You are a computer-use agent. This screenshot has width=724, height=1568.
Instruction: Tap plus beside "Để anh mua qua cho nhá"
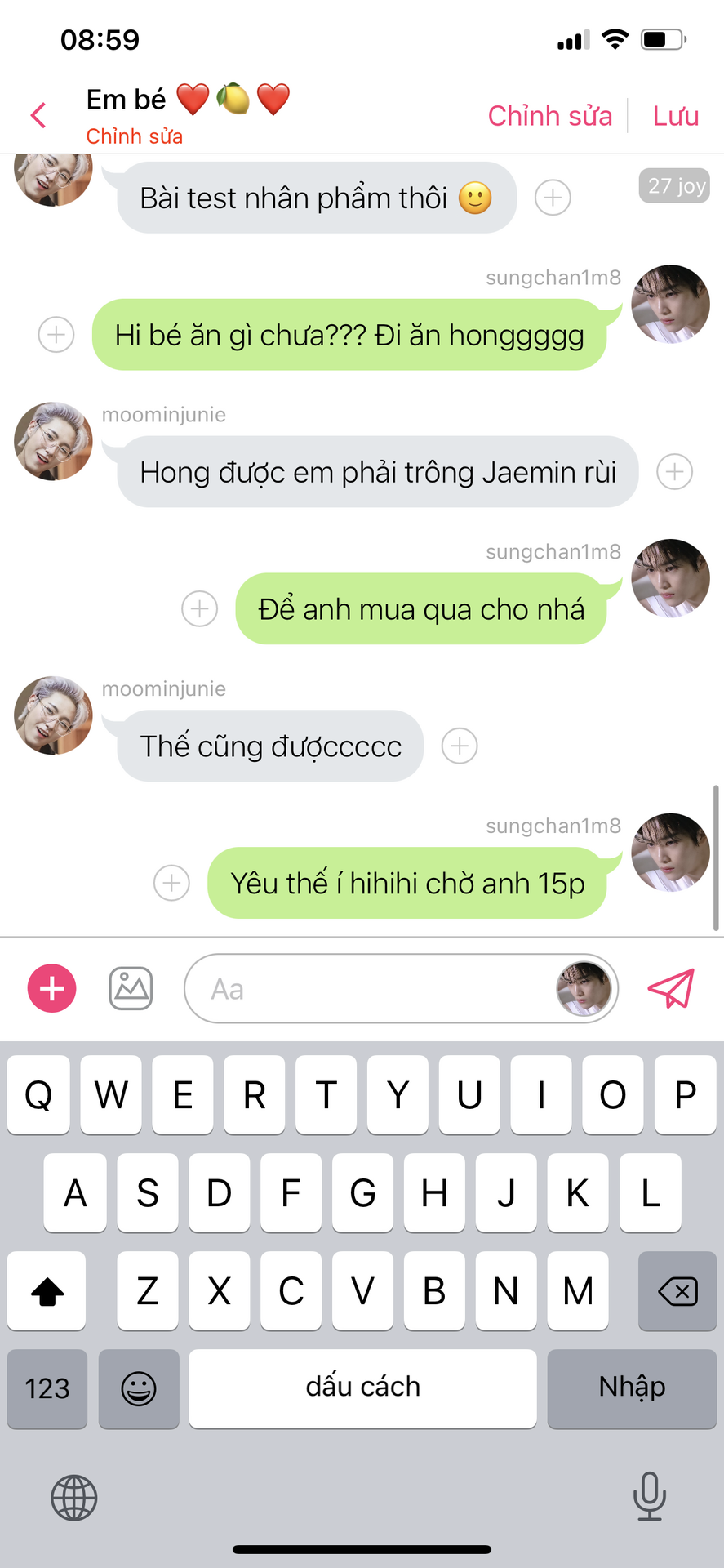[200, 609]
